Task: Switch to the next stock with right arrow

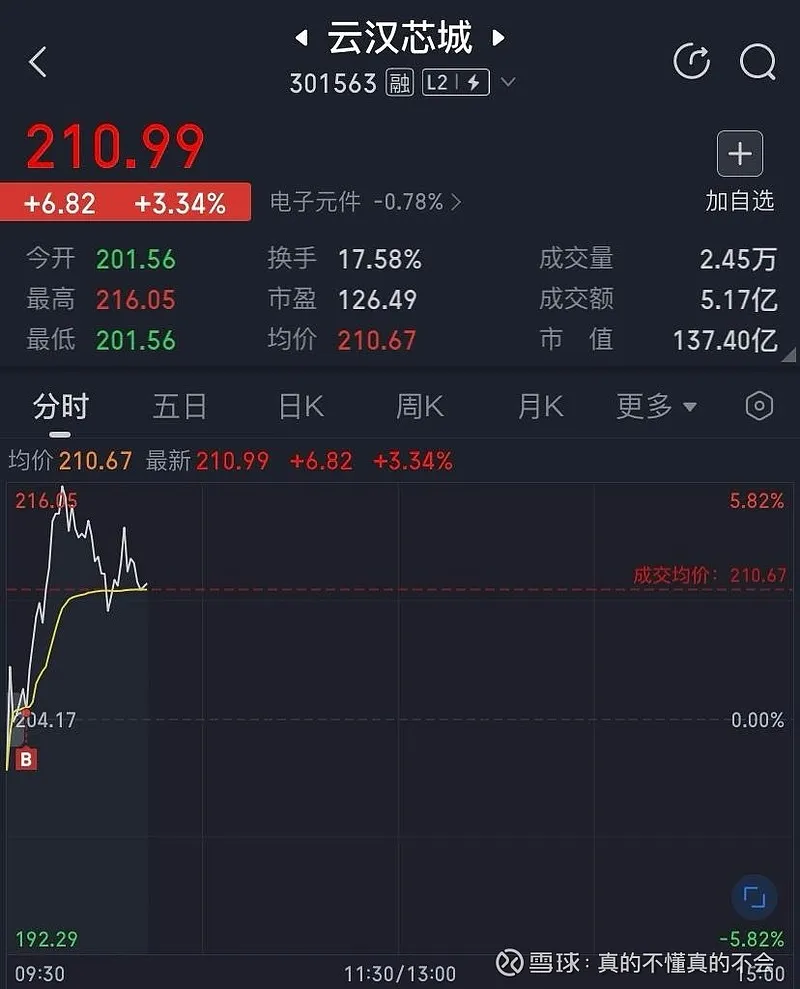Action: coord(498,40)
